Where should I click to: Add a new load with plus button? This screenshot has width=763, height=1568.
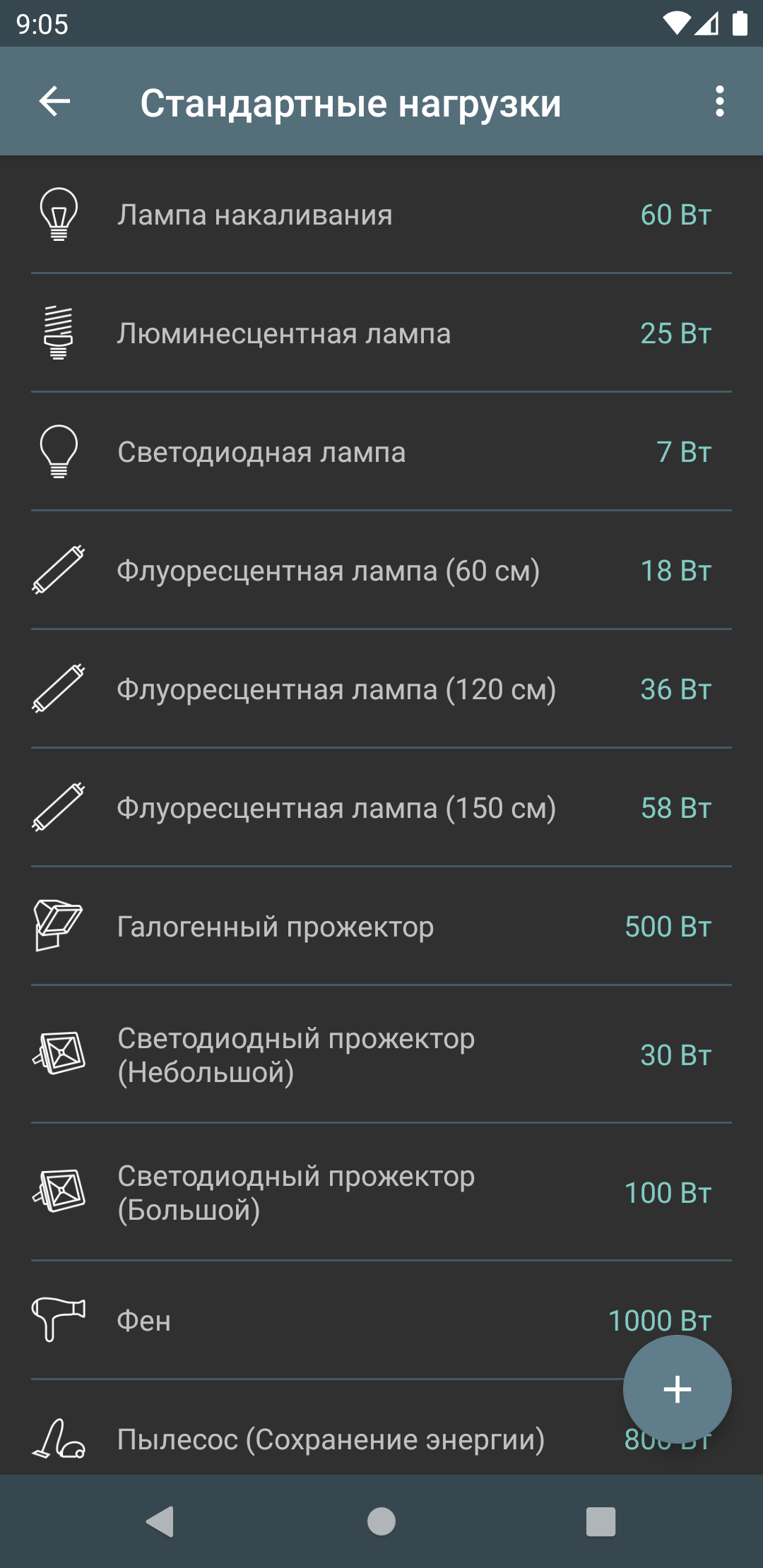[677, 1389]
